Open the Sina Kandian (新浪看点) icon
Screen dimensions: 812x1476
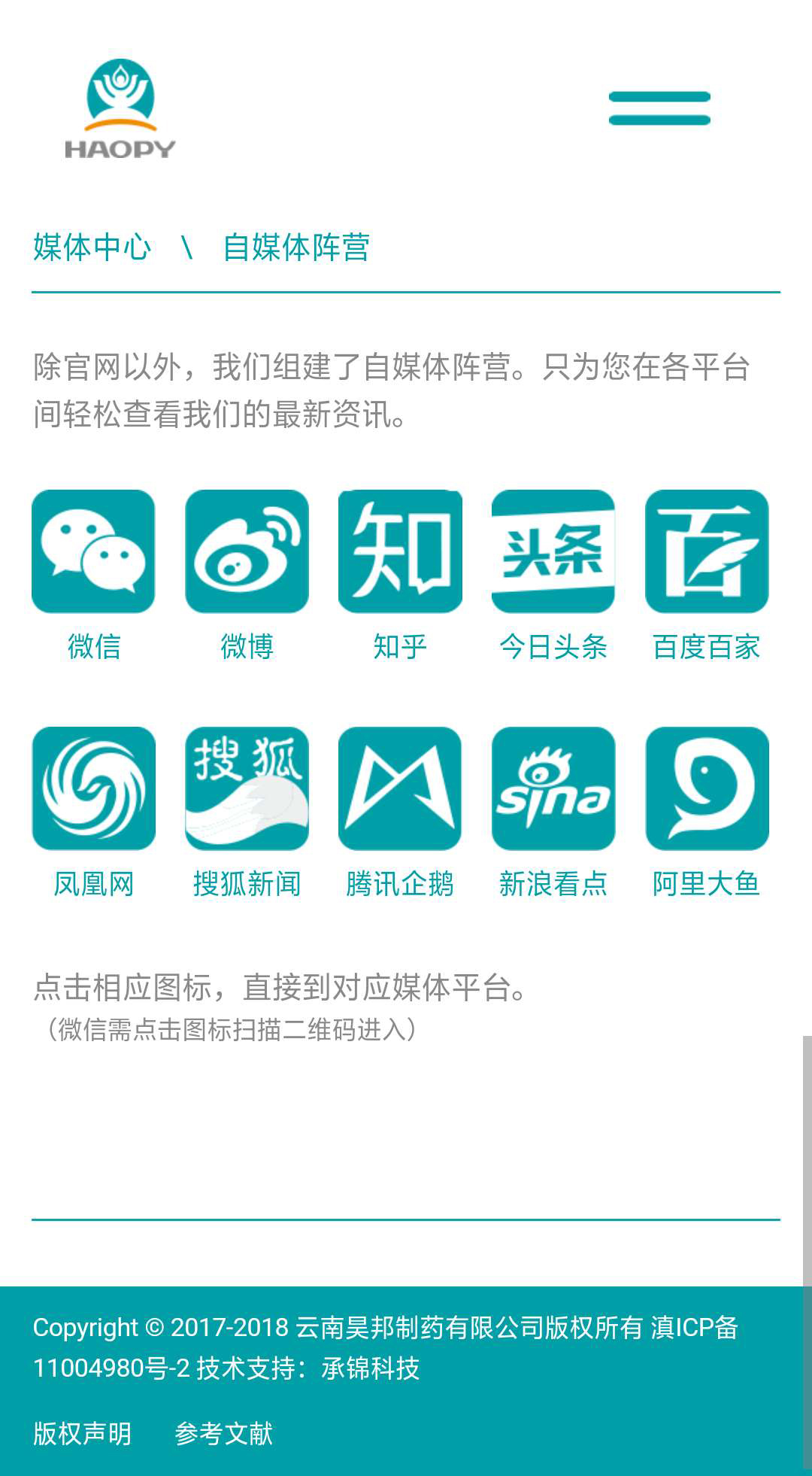pos(554,788)
